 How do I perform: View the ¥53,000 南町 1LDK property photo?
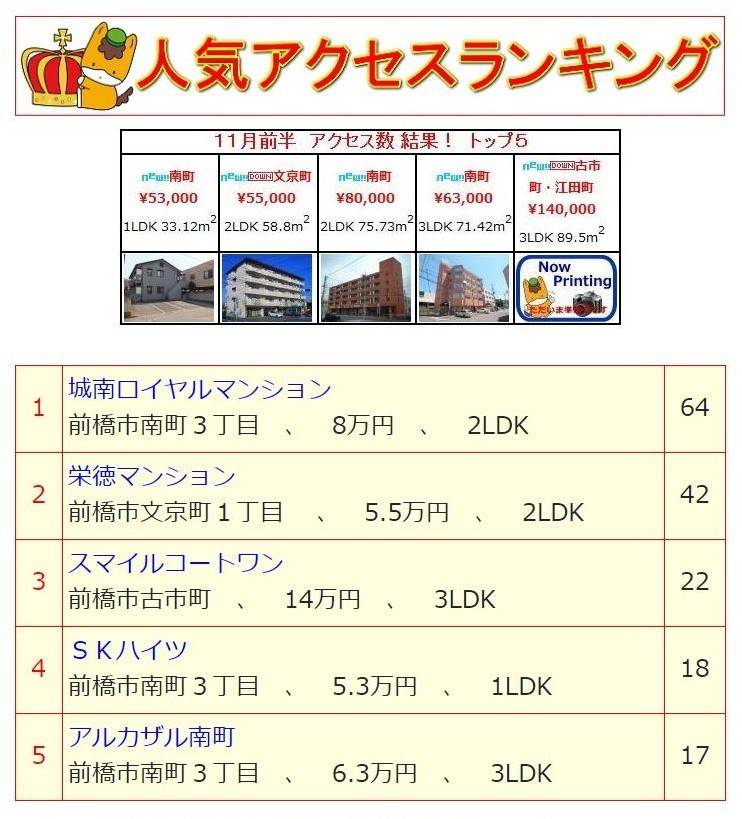pos(168,288)
